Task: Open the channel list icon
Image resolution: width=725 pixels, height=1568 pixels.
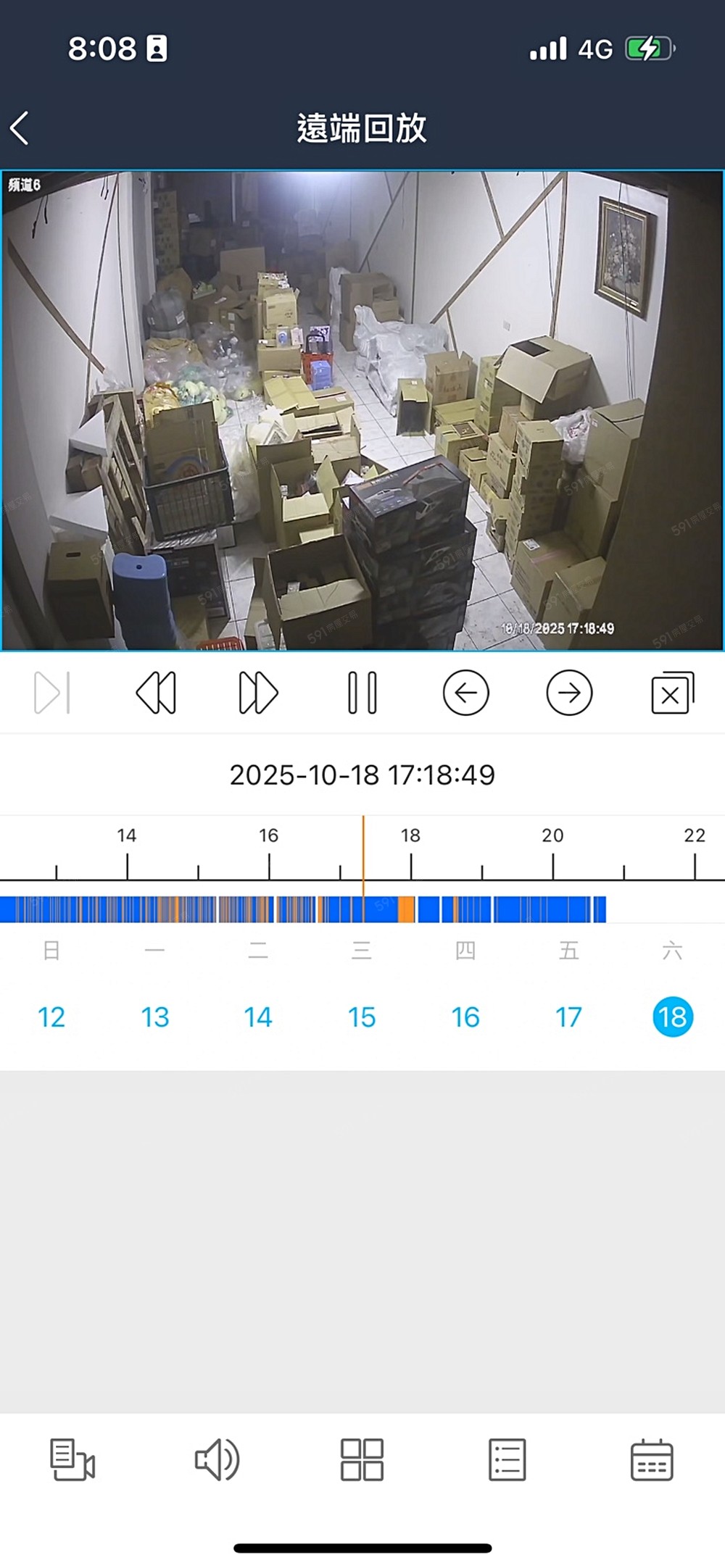Action: [507, 1459]
